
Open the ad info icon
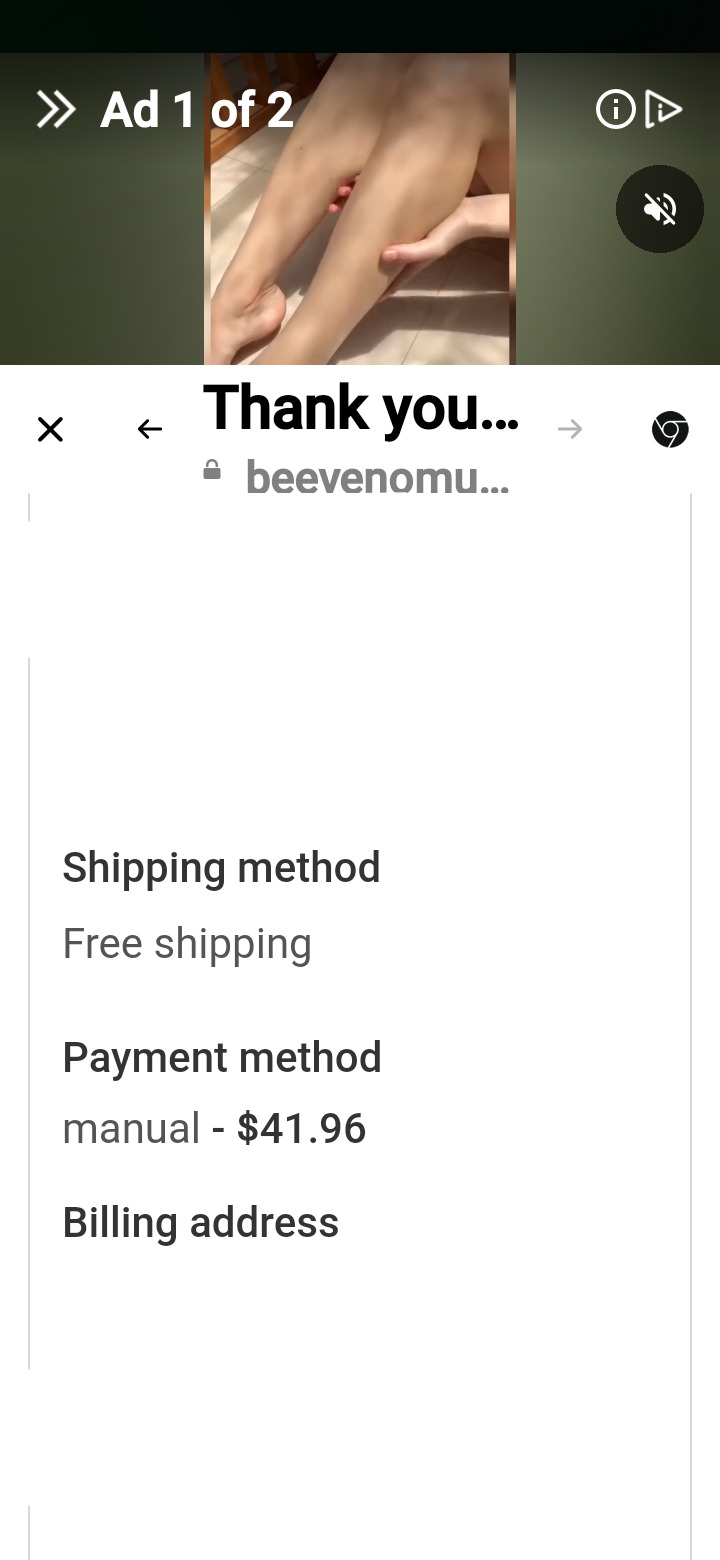615,109
